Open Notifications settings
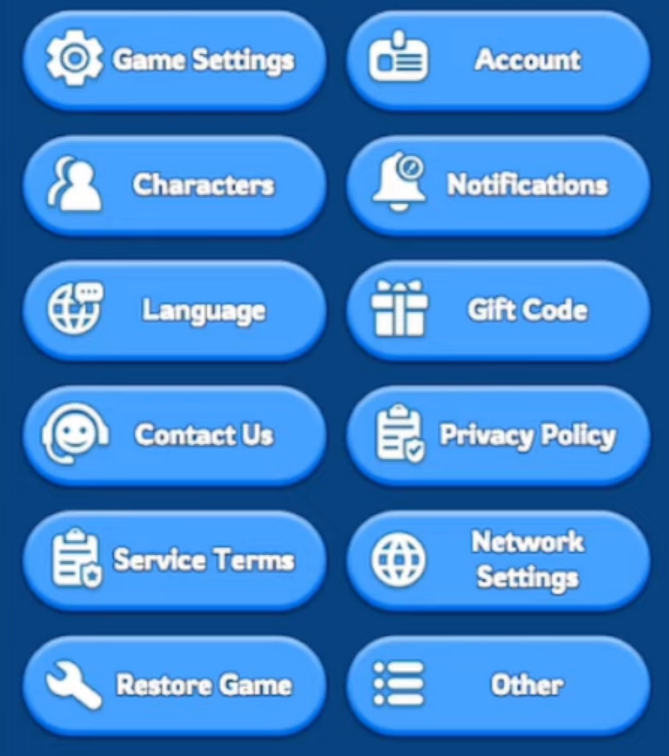This screenshot has height=756, width=669. pos(497,185)
